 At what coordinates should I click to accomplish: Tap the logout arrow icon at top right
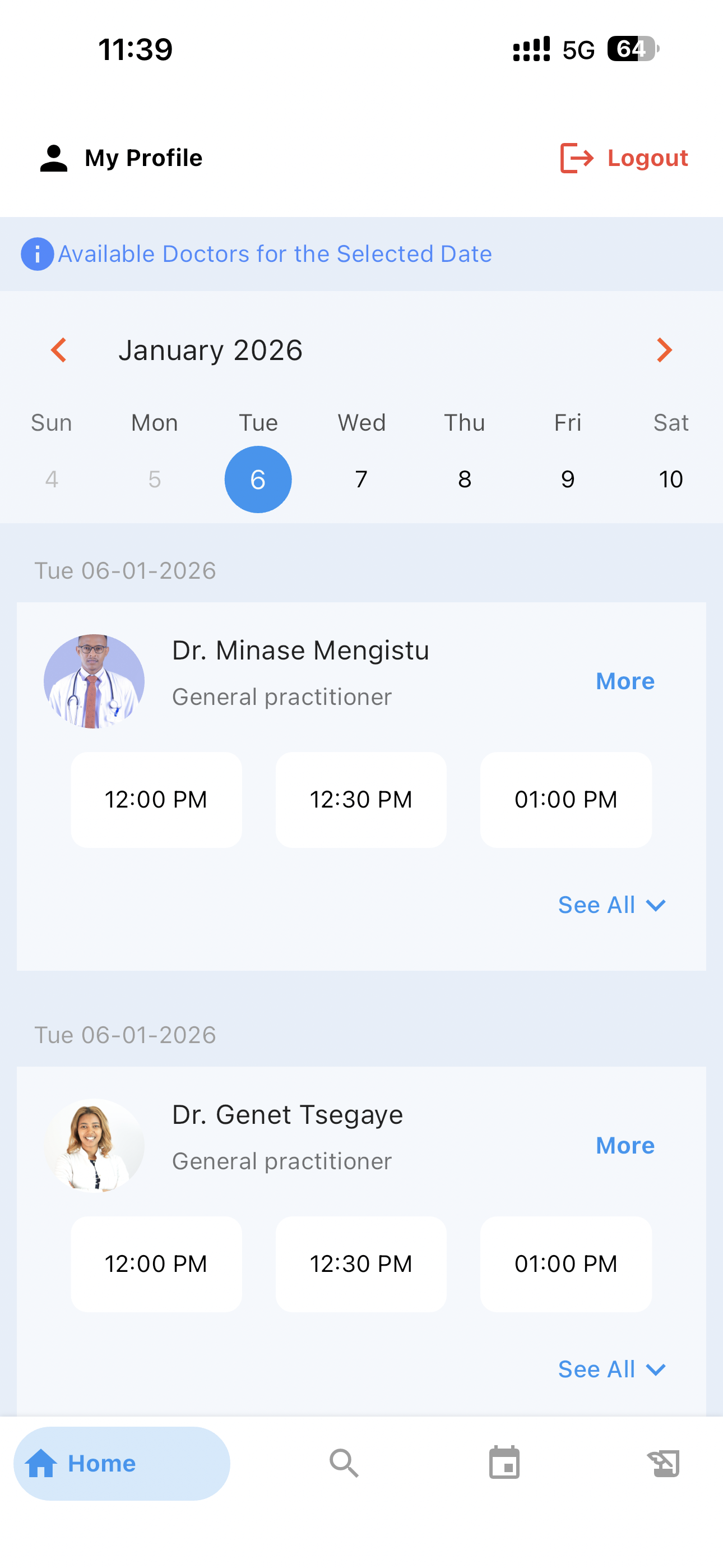tap(576, 158)
